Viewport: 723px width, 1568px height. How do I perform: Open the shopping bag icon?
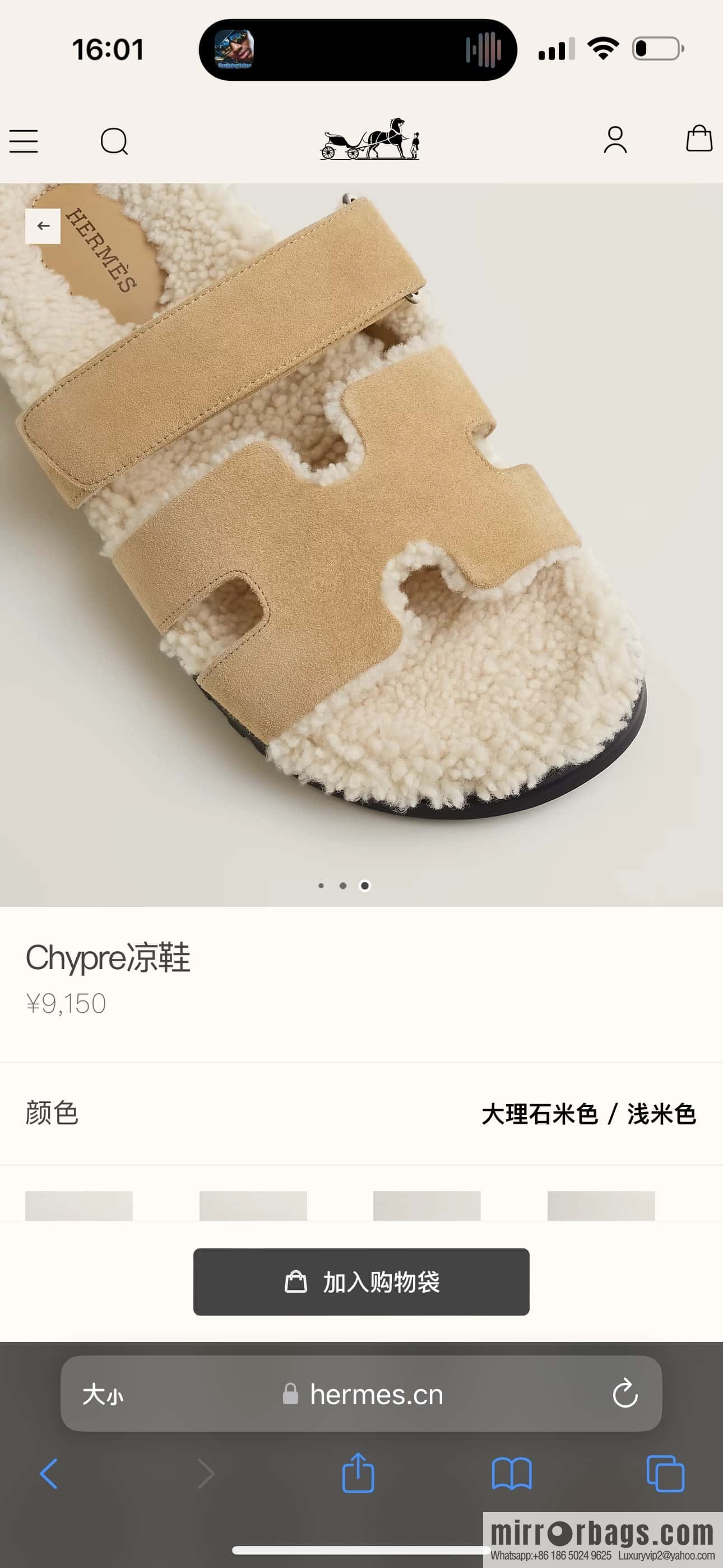coord(699,139)
